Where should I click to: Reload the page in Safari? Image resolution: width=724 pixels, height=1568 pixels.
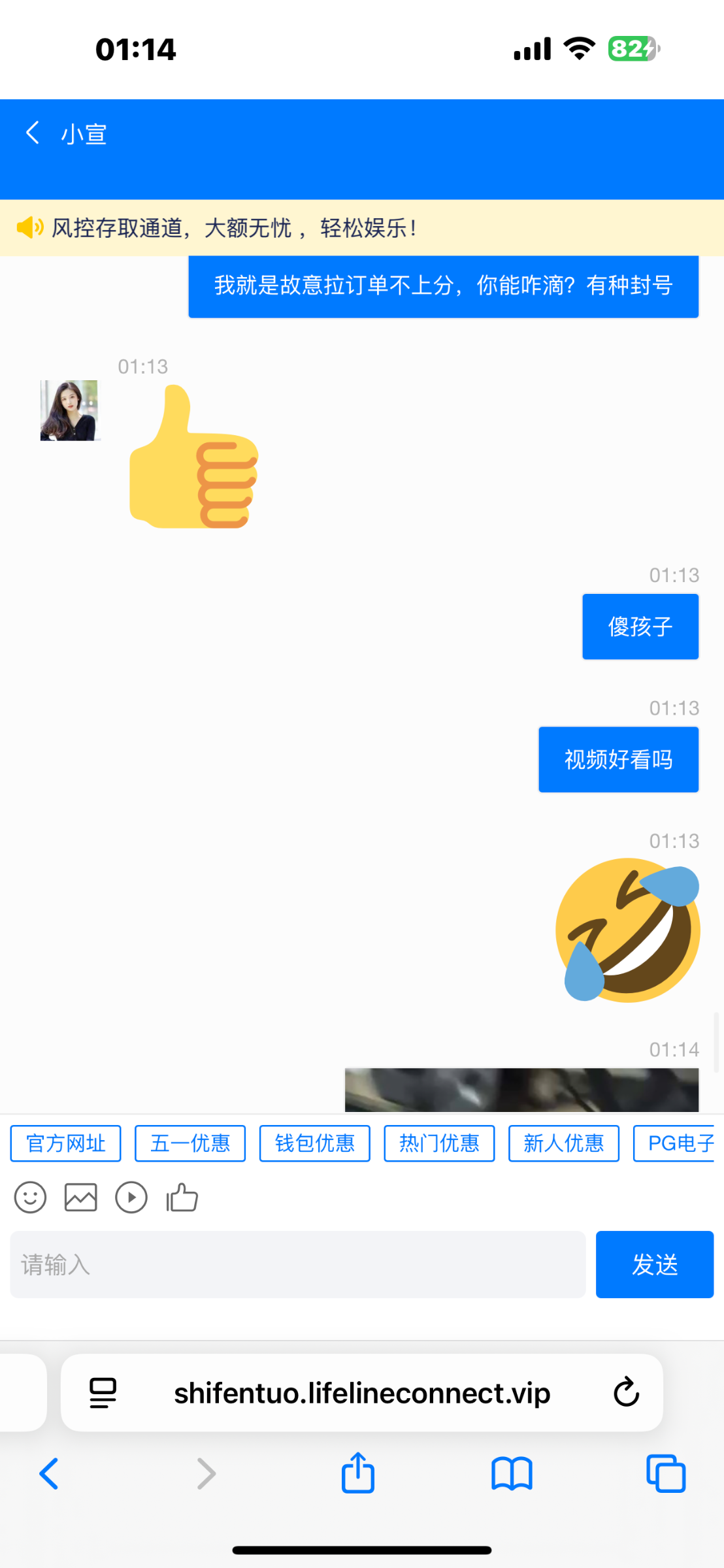pyautogui.click(x=626, y=1392)
